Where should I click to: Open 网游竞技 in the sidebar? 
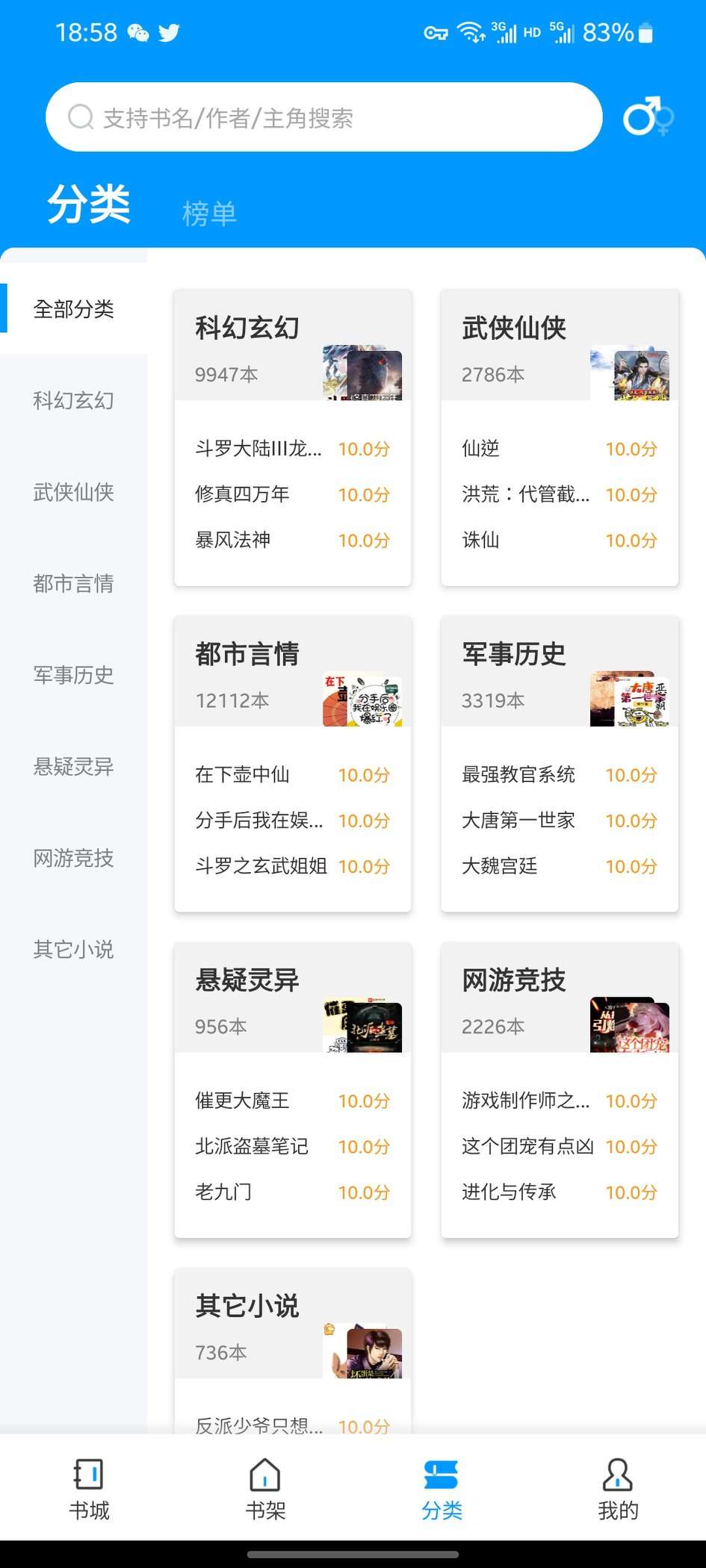tap(73, 858)
